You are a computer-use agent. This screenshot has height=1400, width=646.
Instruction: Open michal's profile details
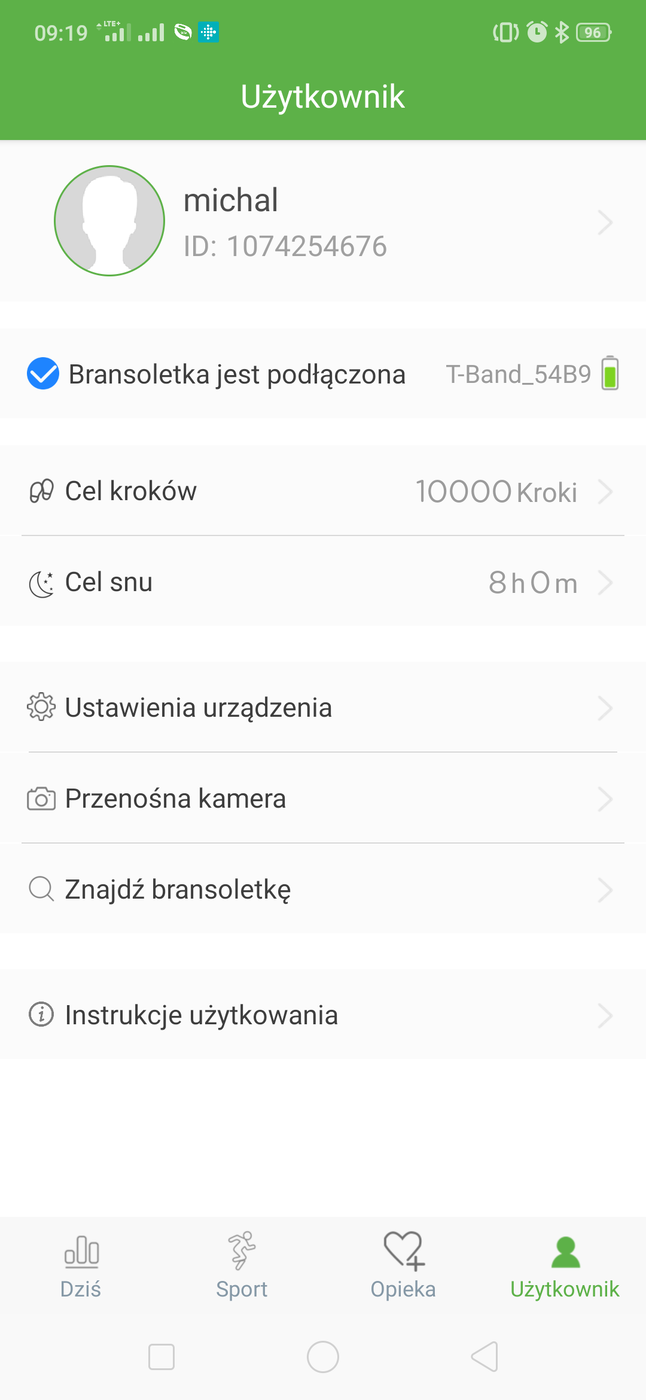(322, 222)
